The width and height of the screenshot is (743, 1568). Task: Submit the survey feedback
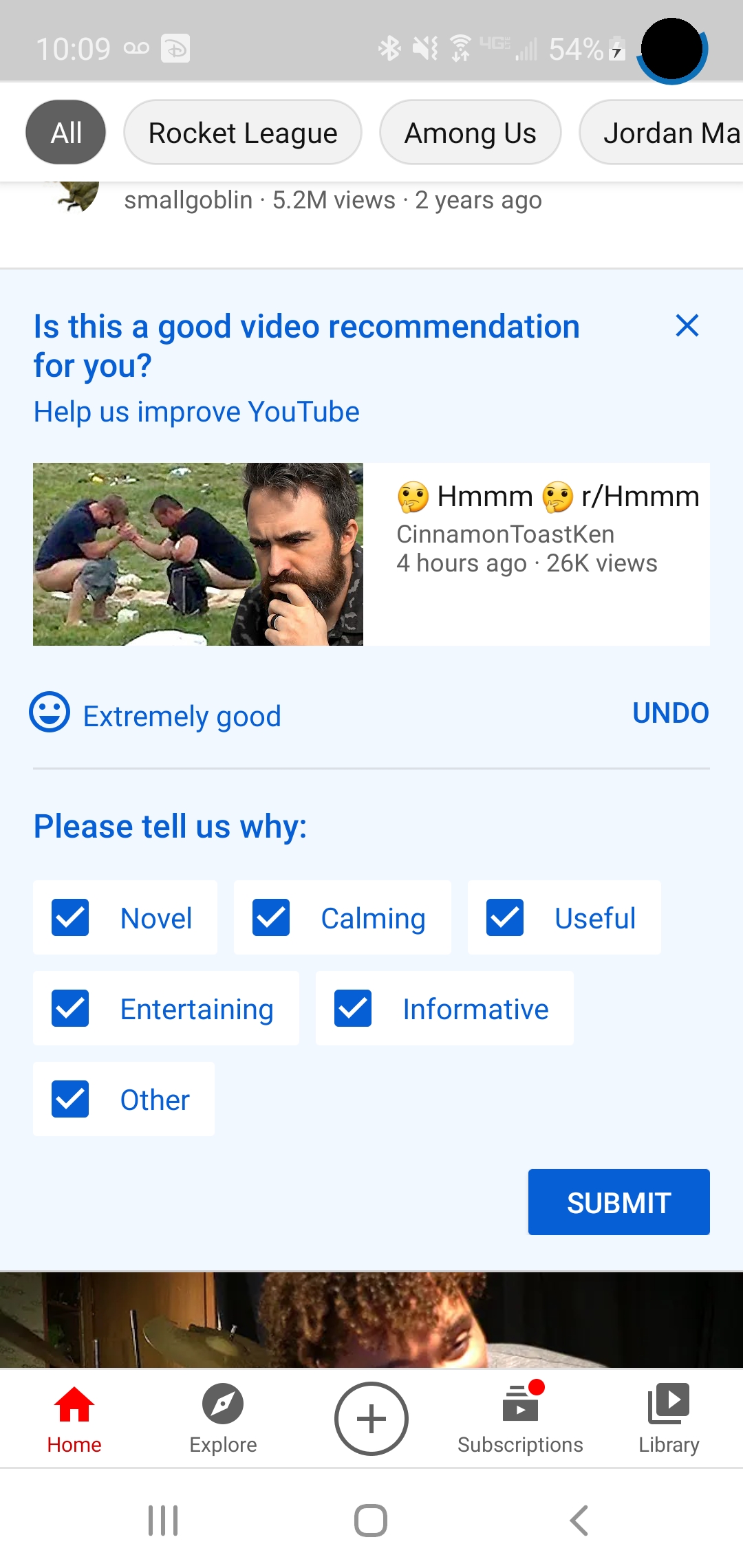pos(618,1202)
